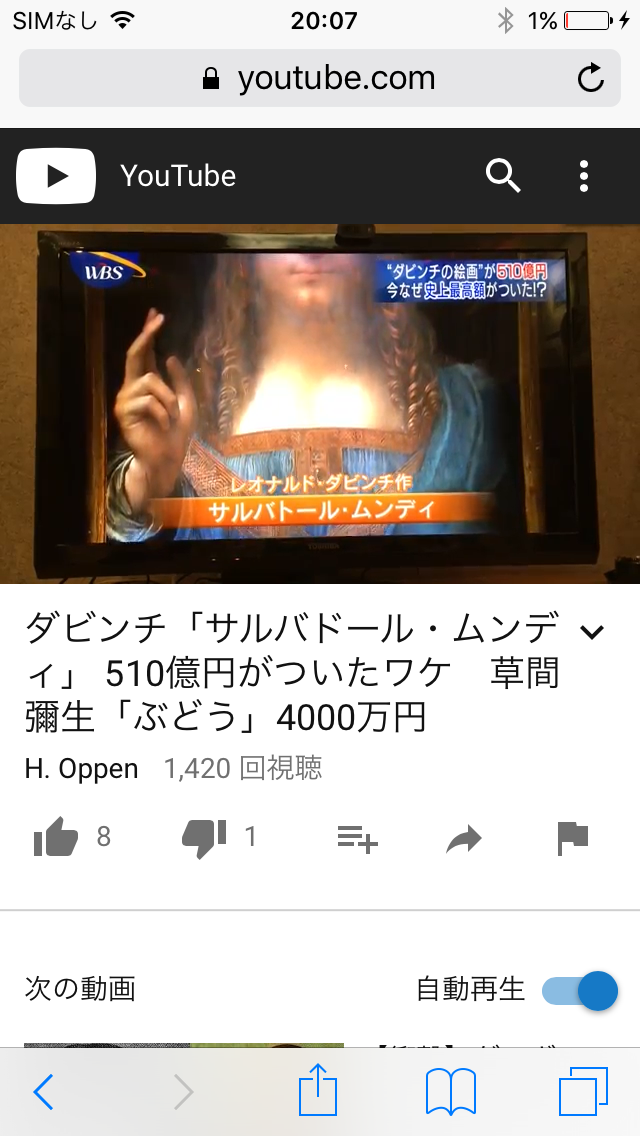
Task: Open YouTube search
Action: (503, 176)
